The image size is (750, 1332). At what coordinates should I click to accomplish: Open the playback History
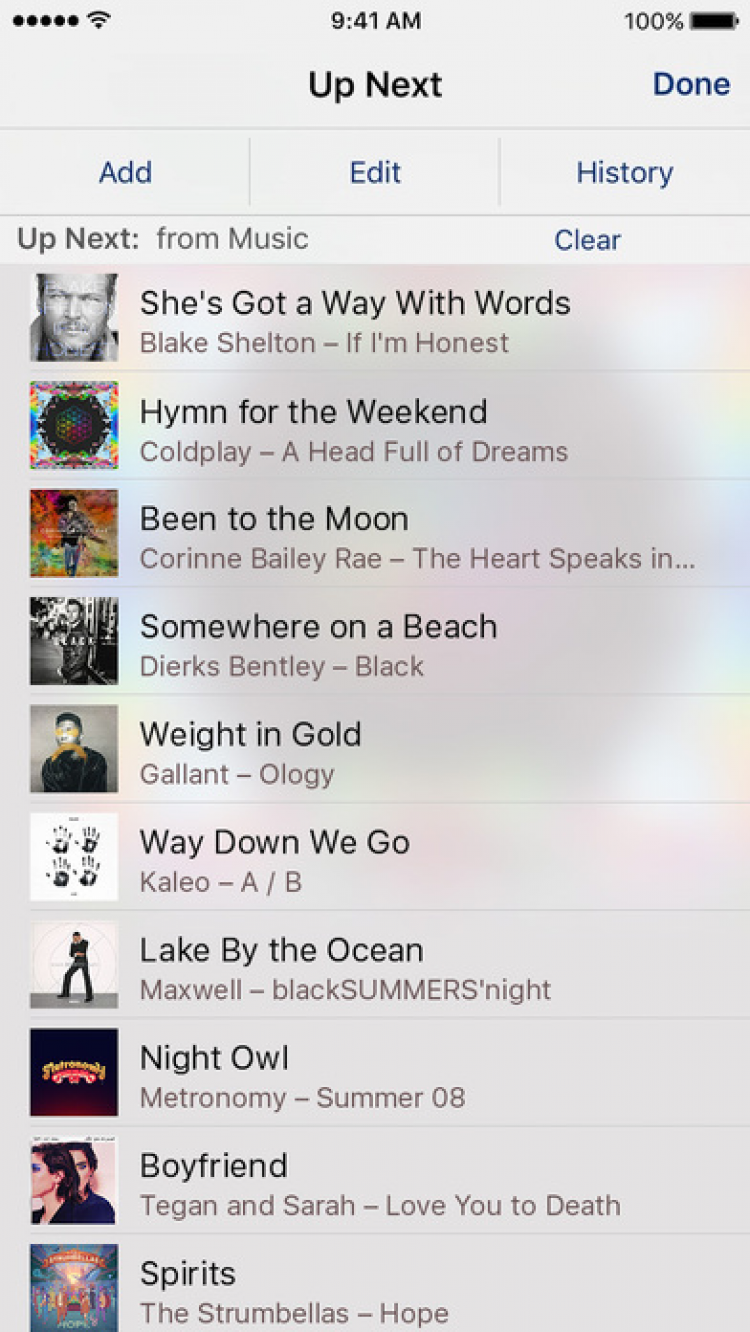[x=624, y=172]
